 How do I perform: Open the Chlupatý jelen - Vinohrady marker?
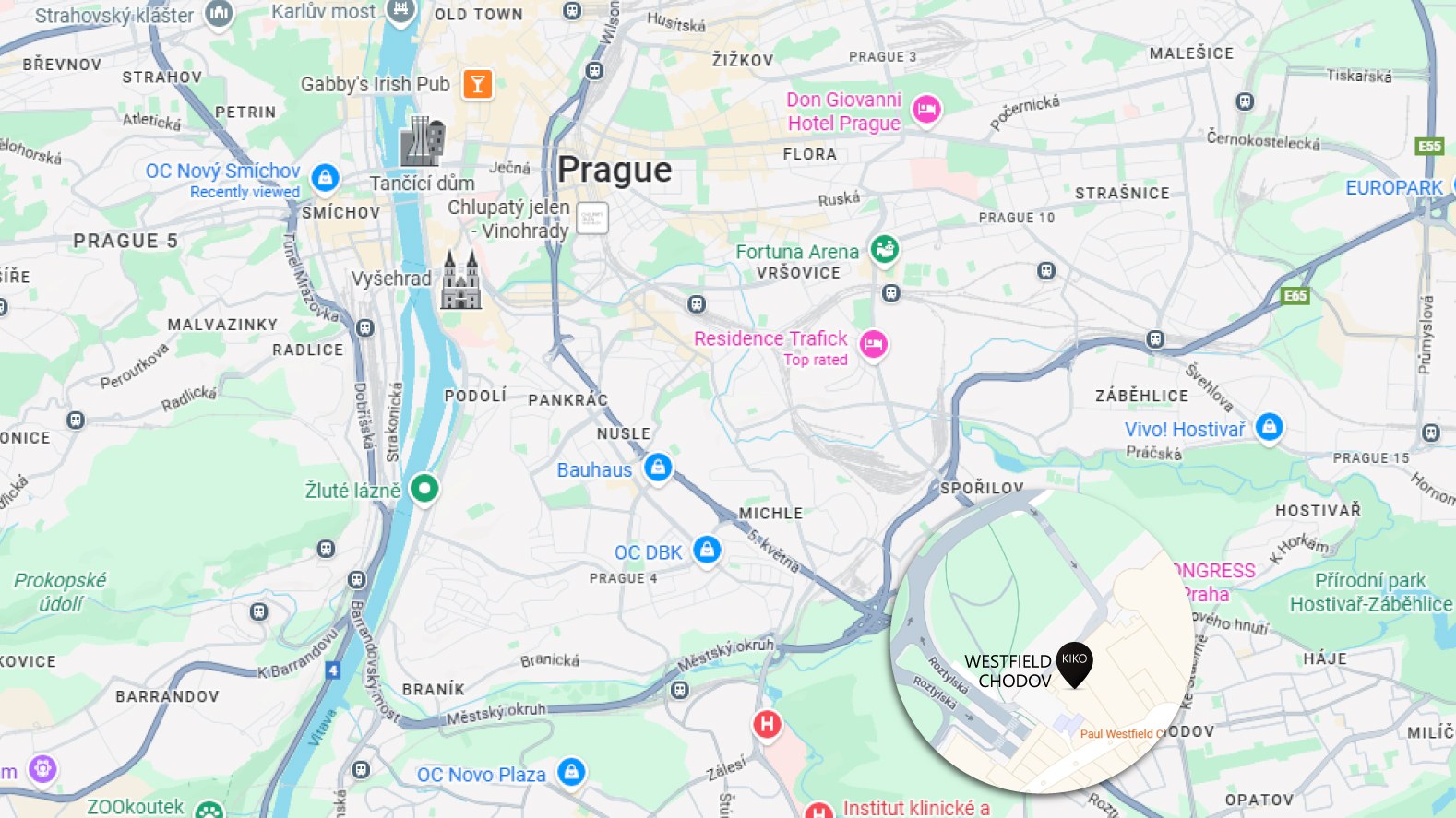pyautogui.click(x=592, y=219)
